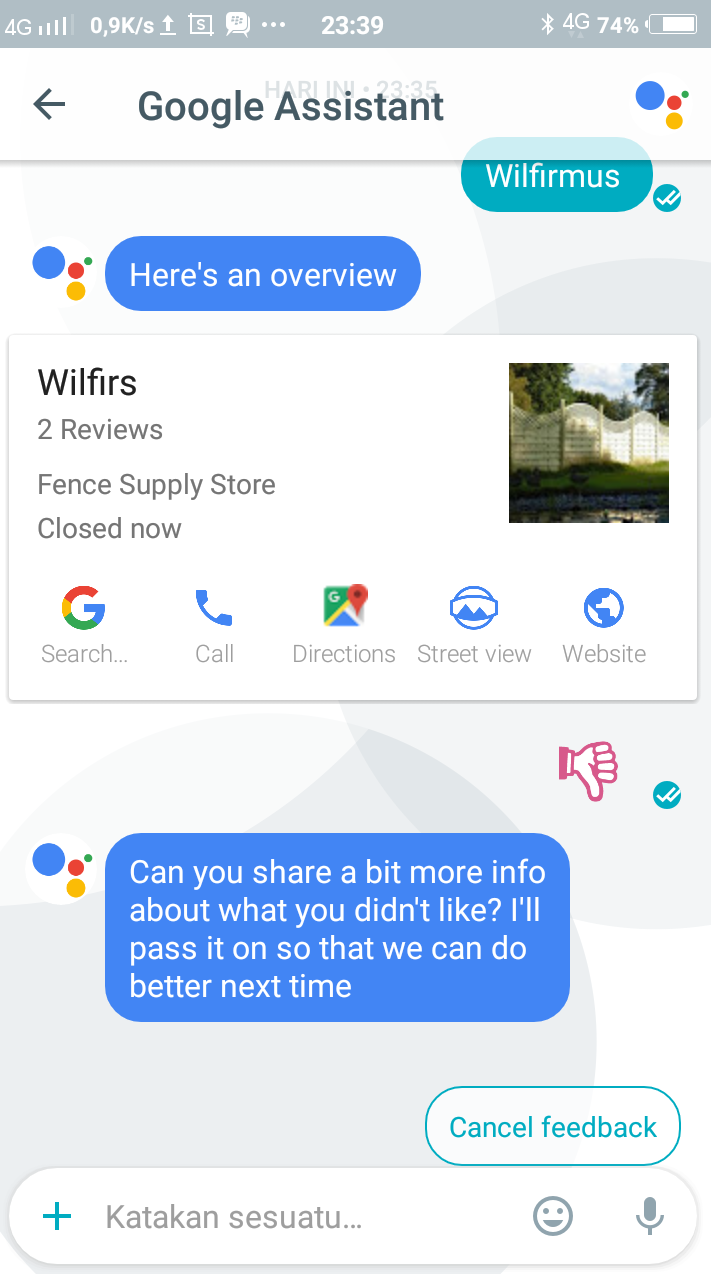Open the plus attachment menu
This screenshot has height=1274, width=711.
pos(58,1216)
